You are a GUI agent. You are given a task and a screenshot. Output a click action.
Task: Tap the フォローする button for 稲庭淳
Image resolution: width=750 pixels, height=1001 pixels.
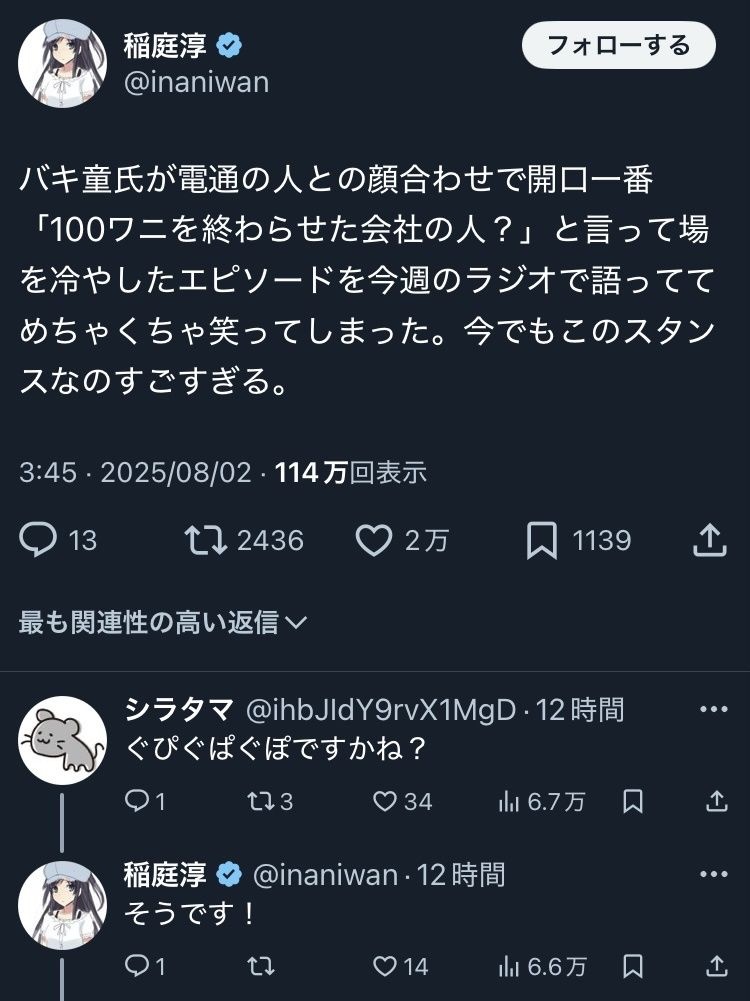click(x=619, y=46)
